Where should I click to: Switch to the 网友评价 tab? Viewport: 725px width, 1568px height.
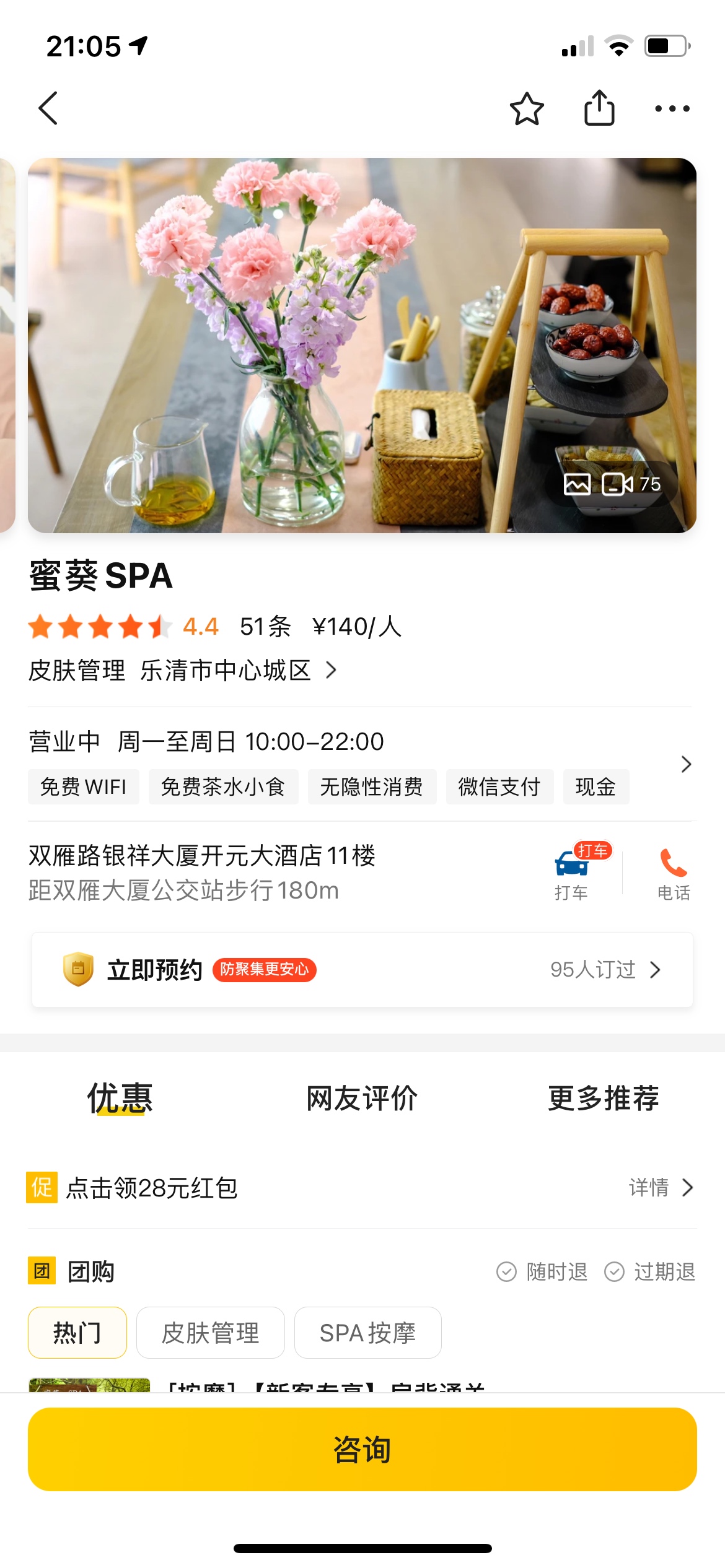click(x=362, y=1099)
